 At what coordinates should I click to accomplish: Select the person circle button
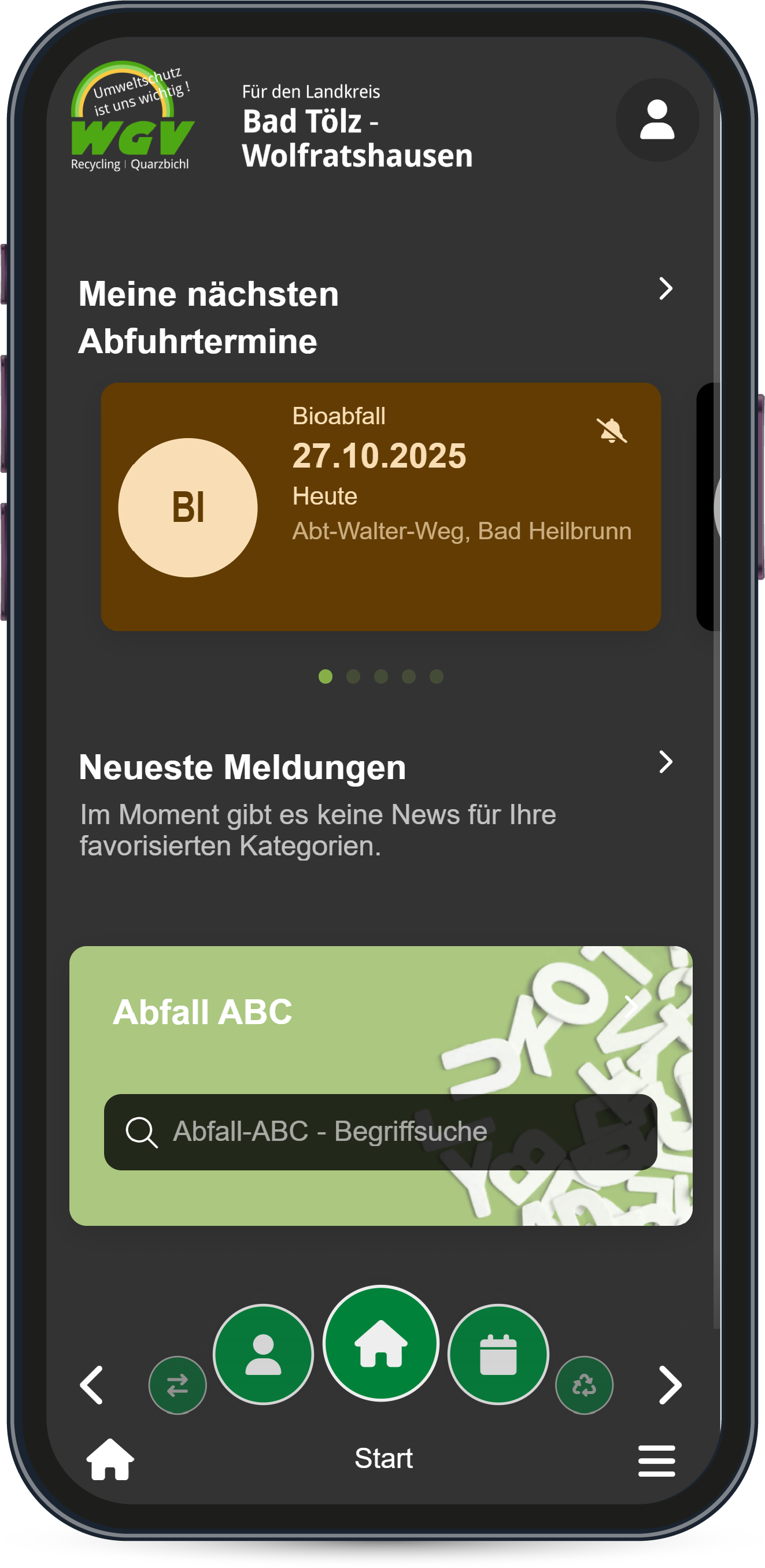[x=263, y=1354]
